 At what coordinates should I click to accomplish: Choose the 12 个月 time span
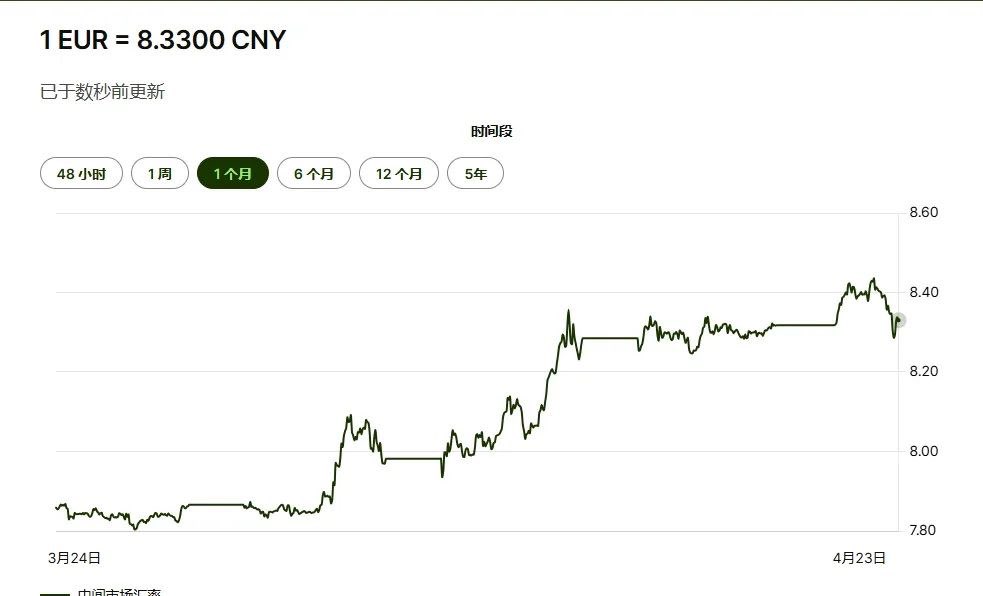pos(399,174)
